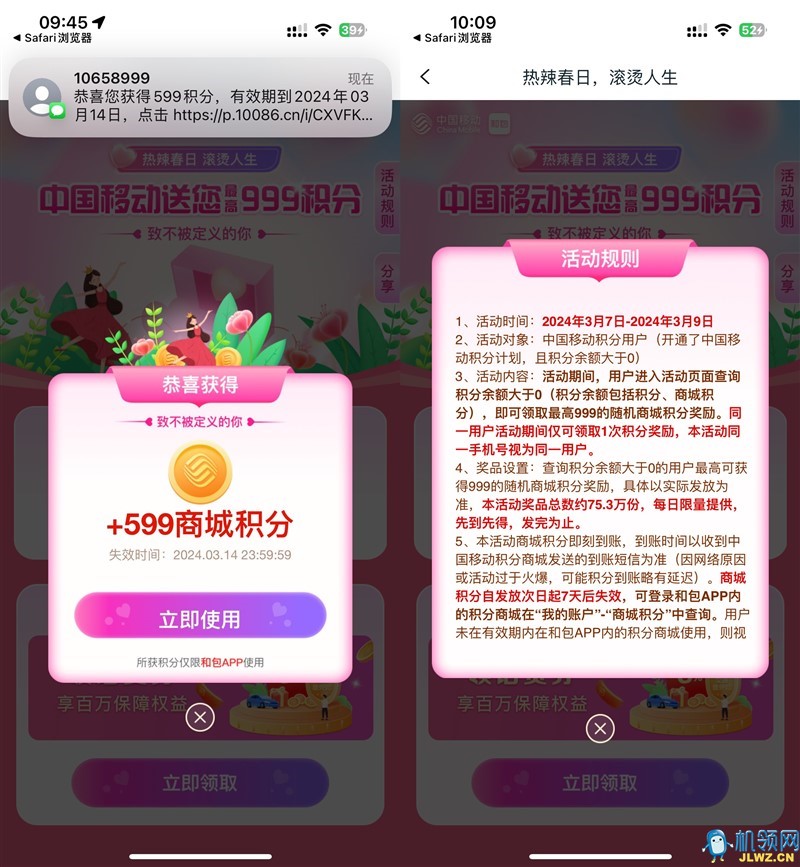The image size is (800, 867).
Task: Go back from 热辣春日，滚烫人生 page
Action: (426, 77)
